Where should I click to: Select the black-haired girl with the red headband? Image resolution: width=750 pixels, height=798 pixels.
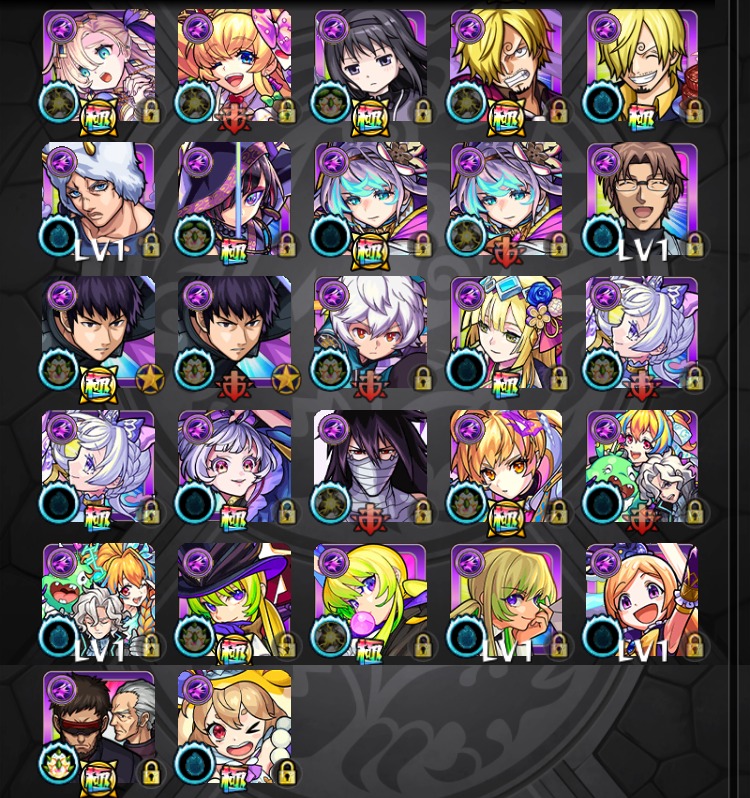(x=370, y=67)
